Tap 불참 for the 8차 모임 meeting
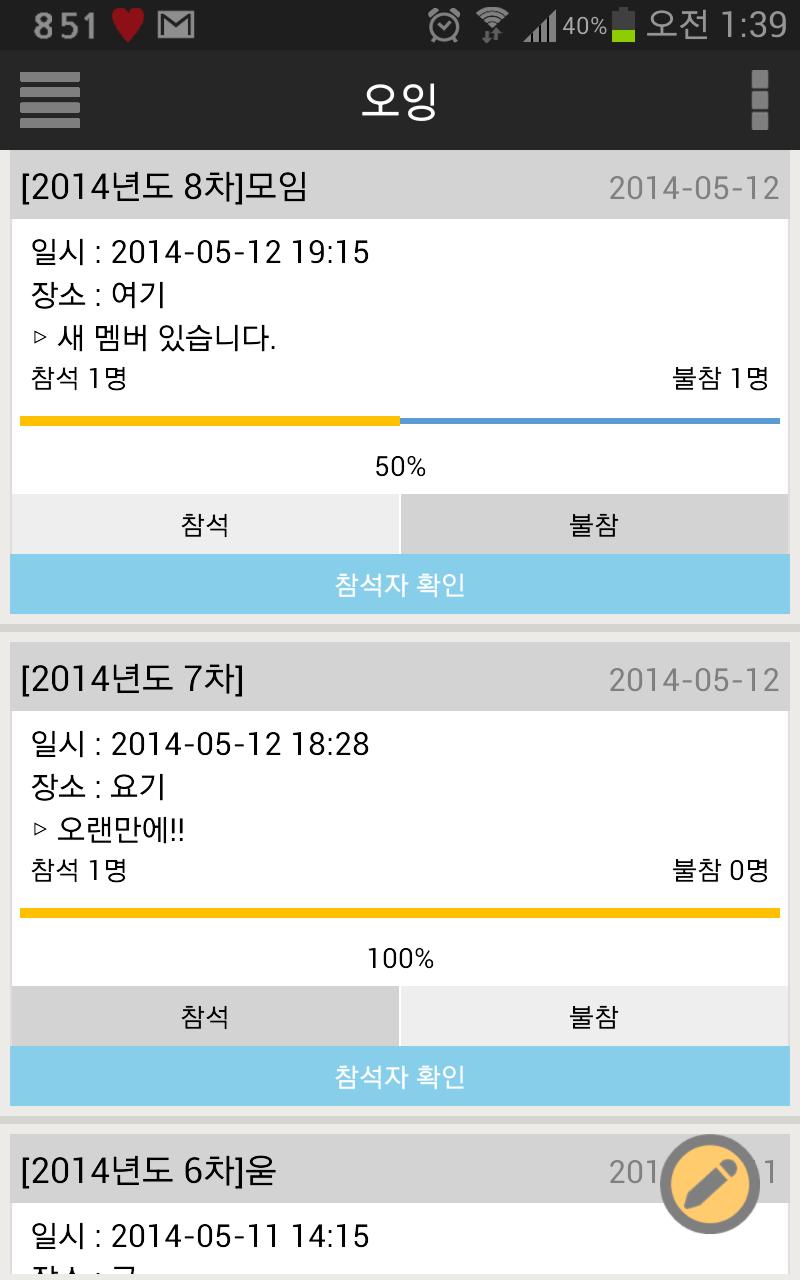The width and height of the screenshot is (800, 1280). 594,525
